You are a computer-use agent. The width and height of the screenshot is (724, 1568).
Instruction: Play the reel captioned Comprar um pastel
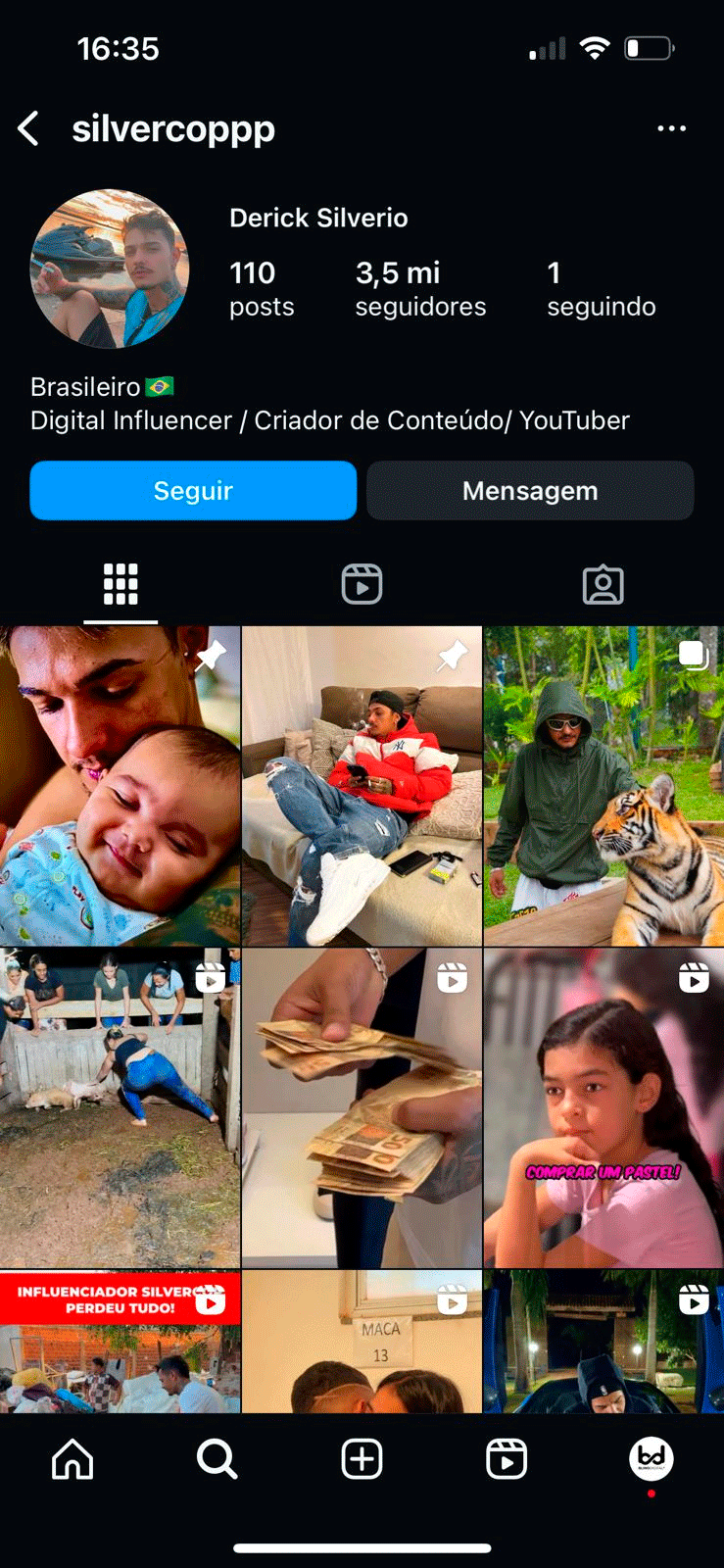tap(603, 1107)
